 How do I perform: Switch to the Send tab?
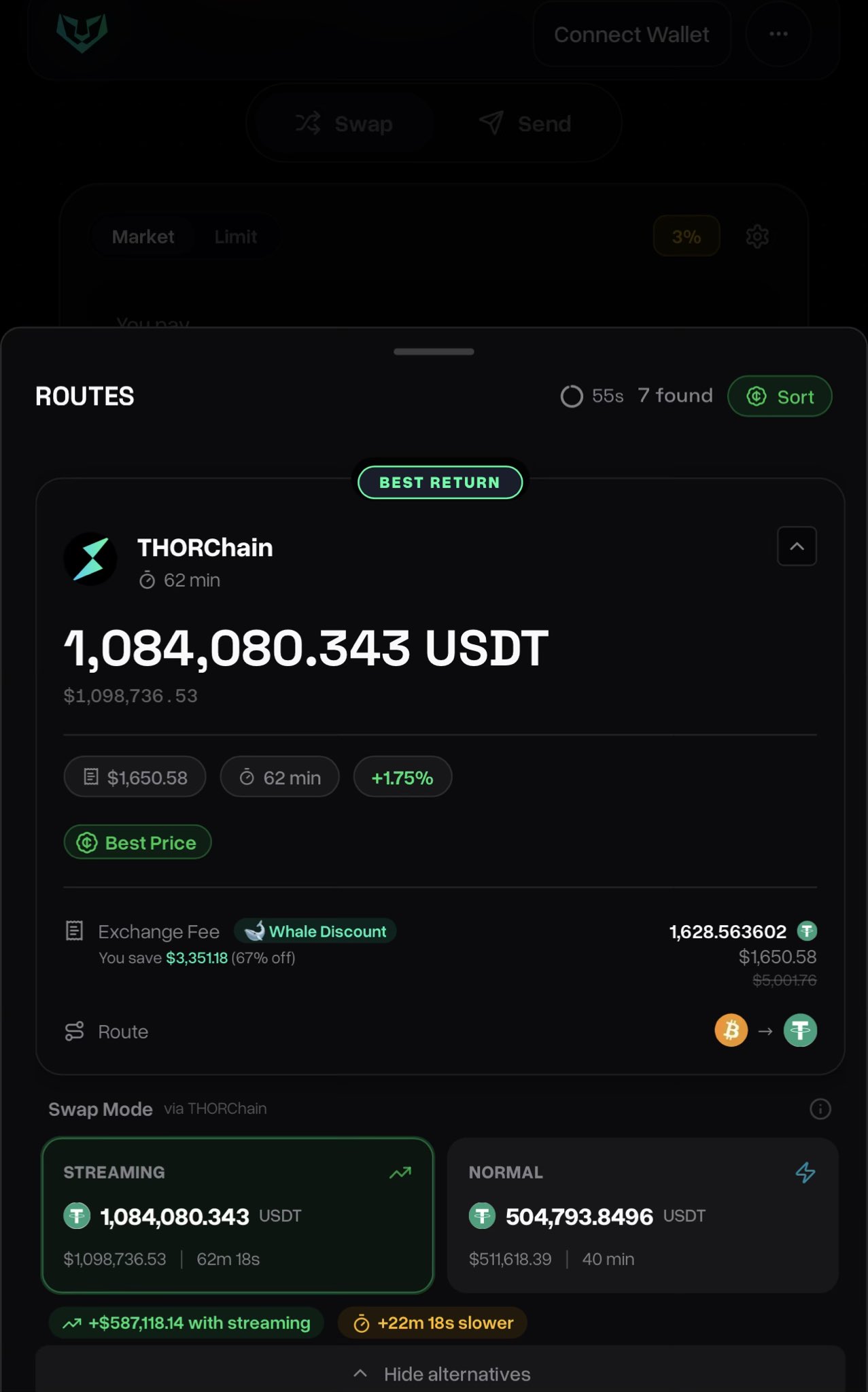[525, 124]
